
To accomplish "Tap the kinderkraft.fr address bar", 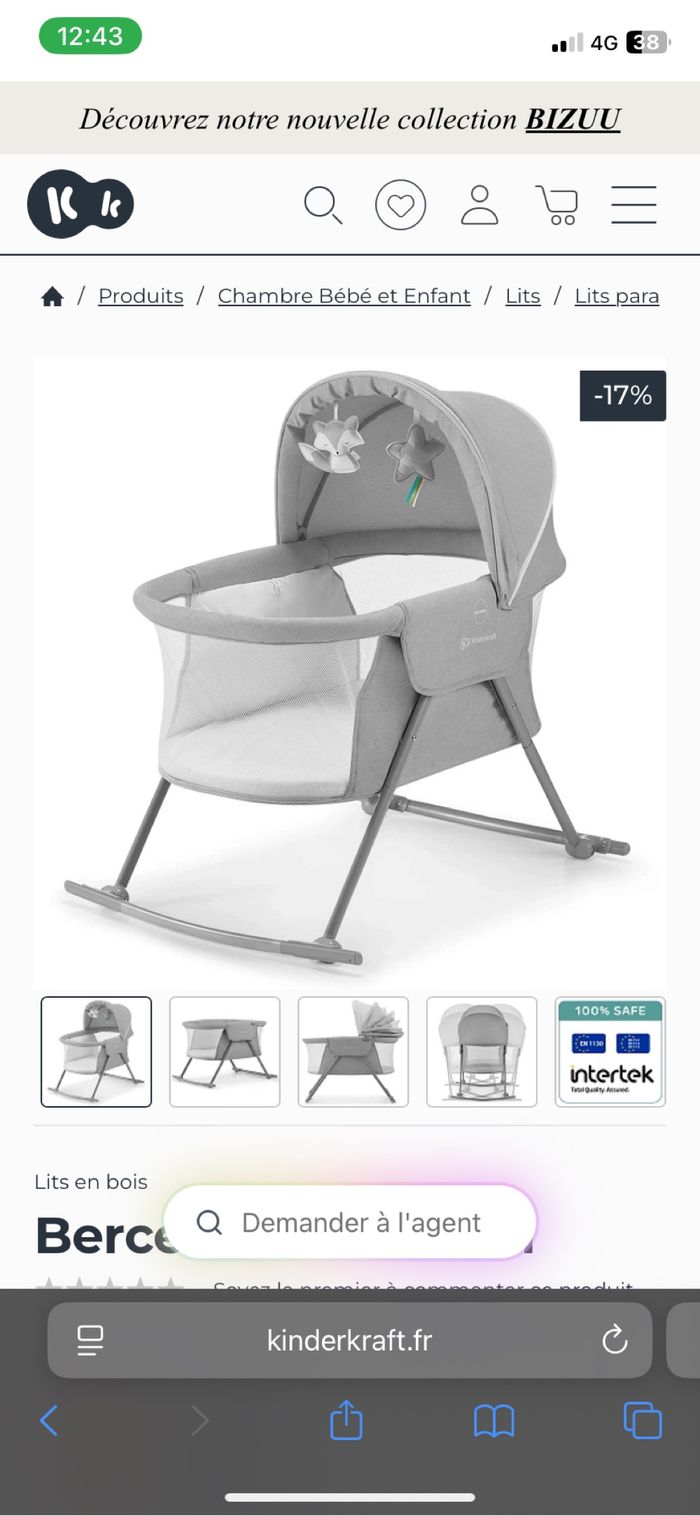I will click(349, 1340).
